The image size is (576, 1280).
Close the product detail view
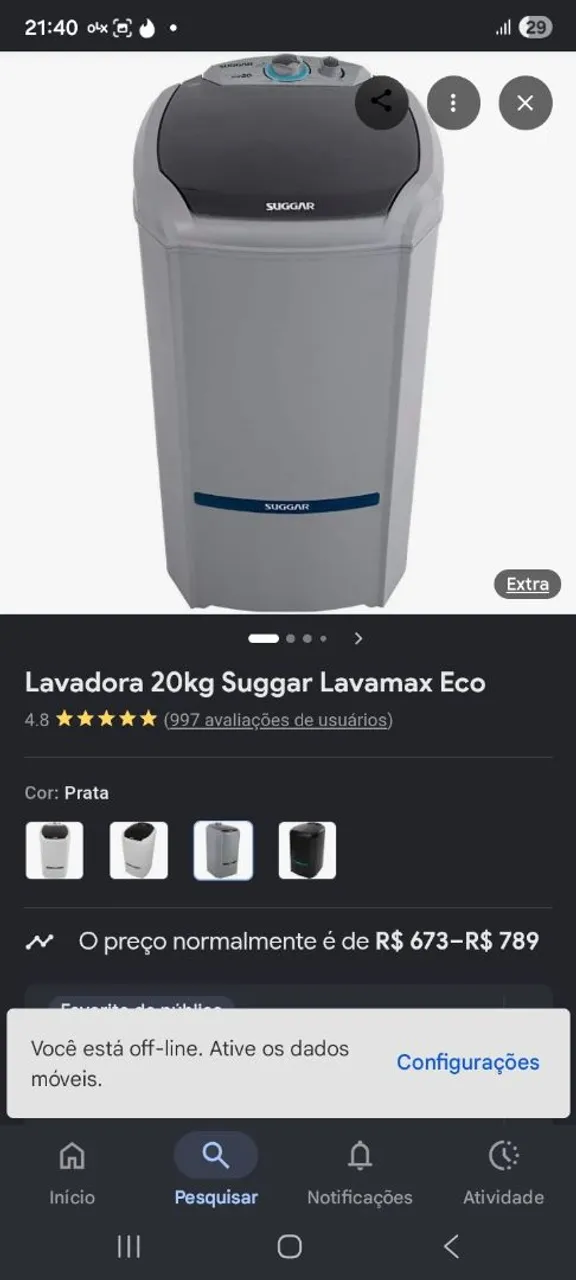point(525,102)
